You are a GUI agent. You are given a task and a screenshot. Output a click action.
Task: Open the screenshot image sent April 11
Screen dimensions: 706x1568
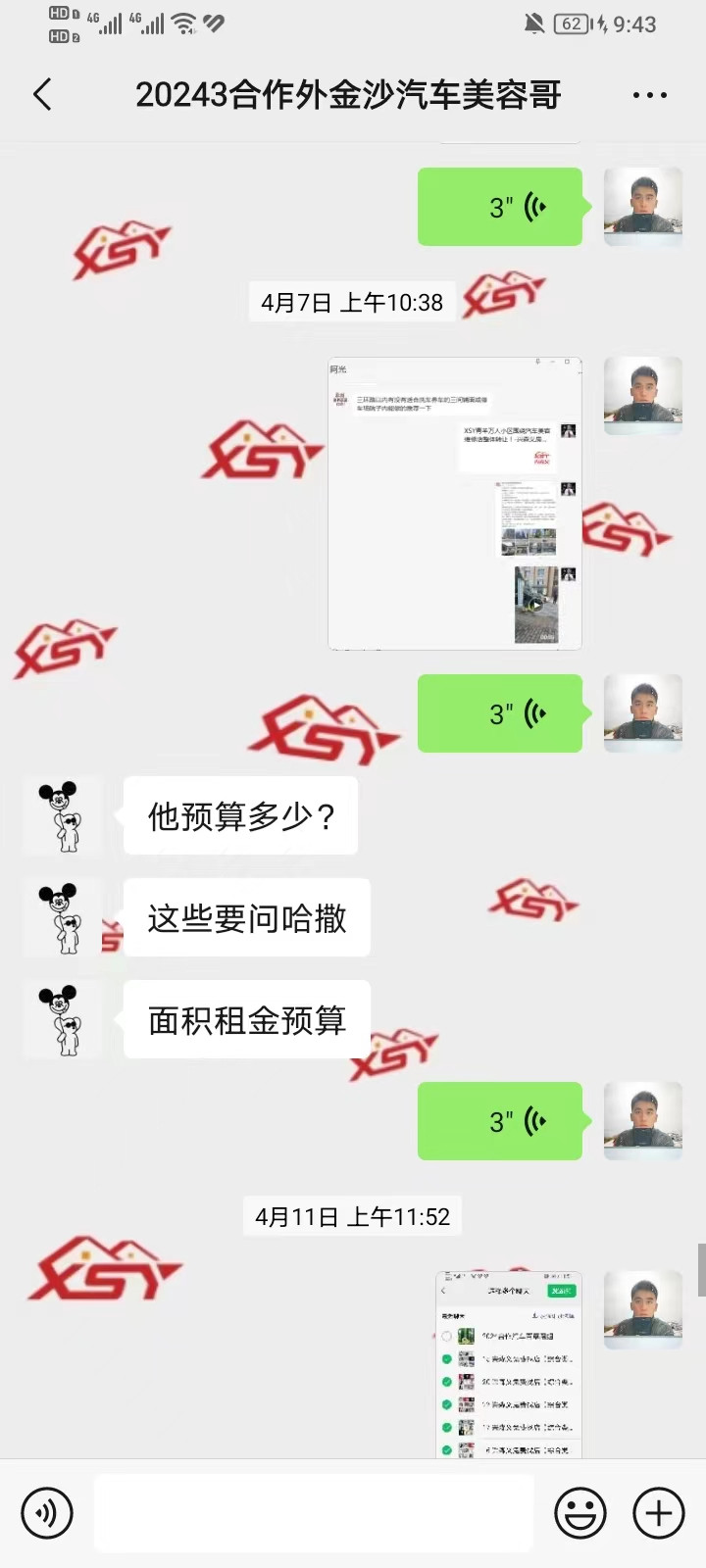(x=508, y=1364)
